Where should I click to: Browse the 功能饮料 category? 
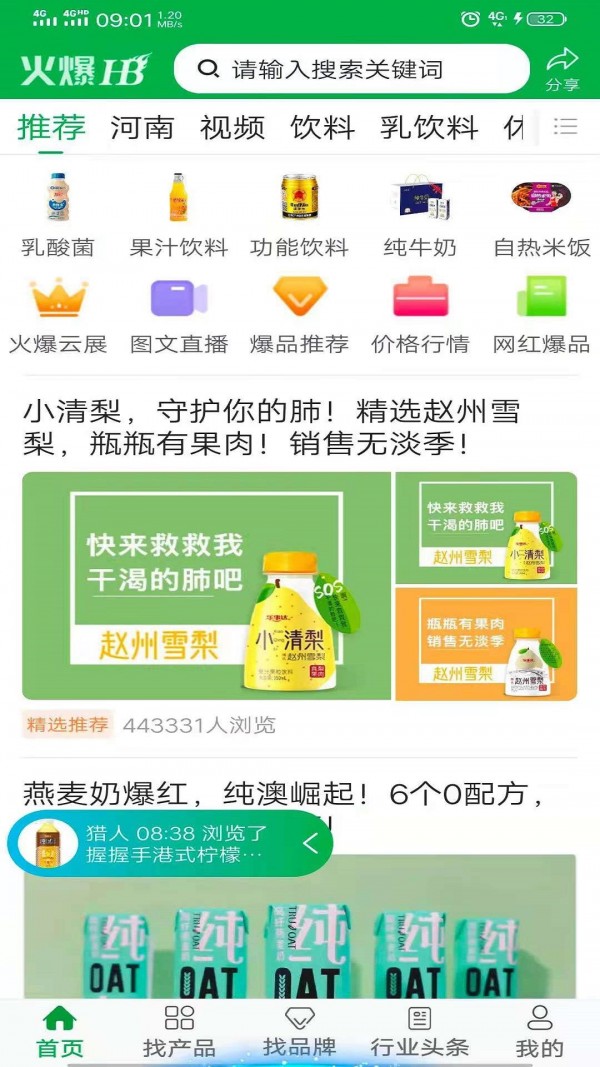tap(299, 215)
